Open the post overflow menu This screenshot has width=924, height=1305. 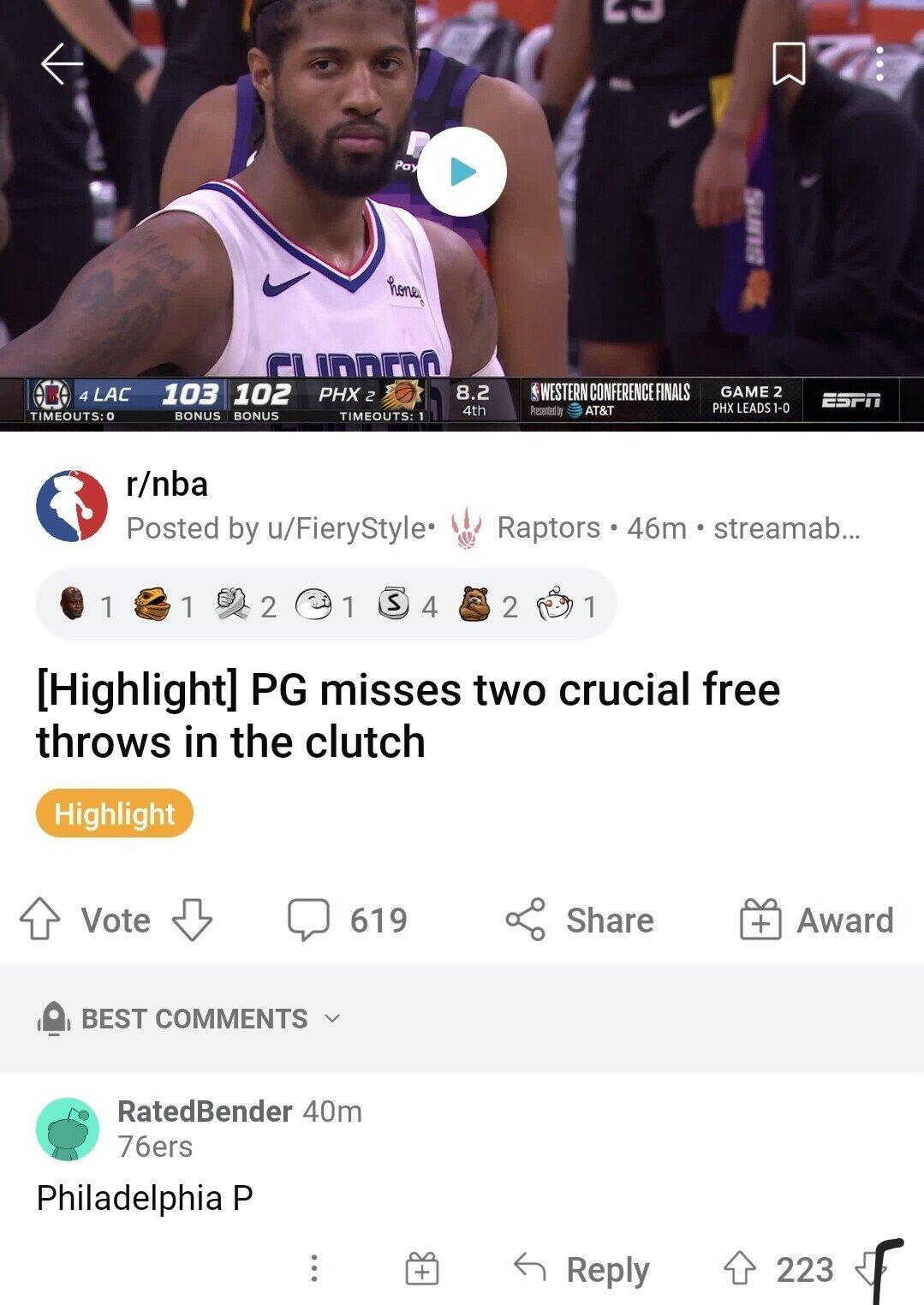879,65
